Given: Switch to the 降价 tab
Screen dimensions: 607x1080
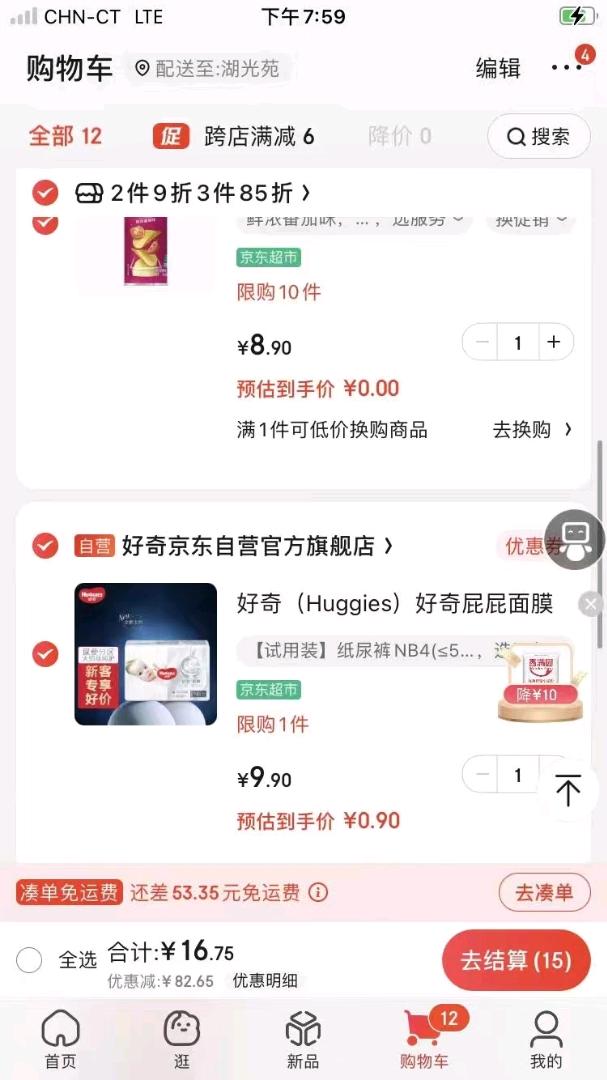Looking at the screenshot, I should (x=399, y=136).
